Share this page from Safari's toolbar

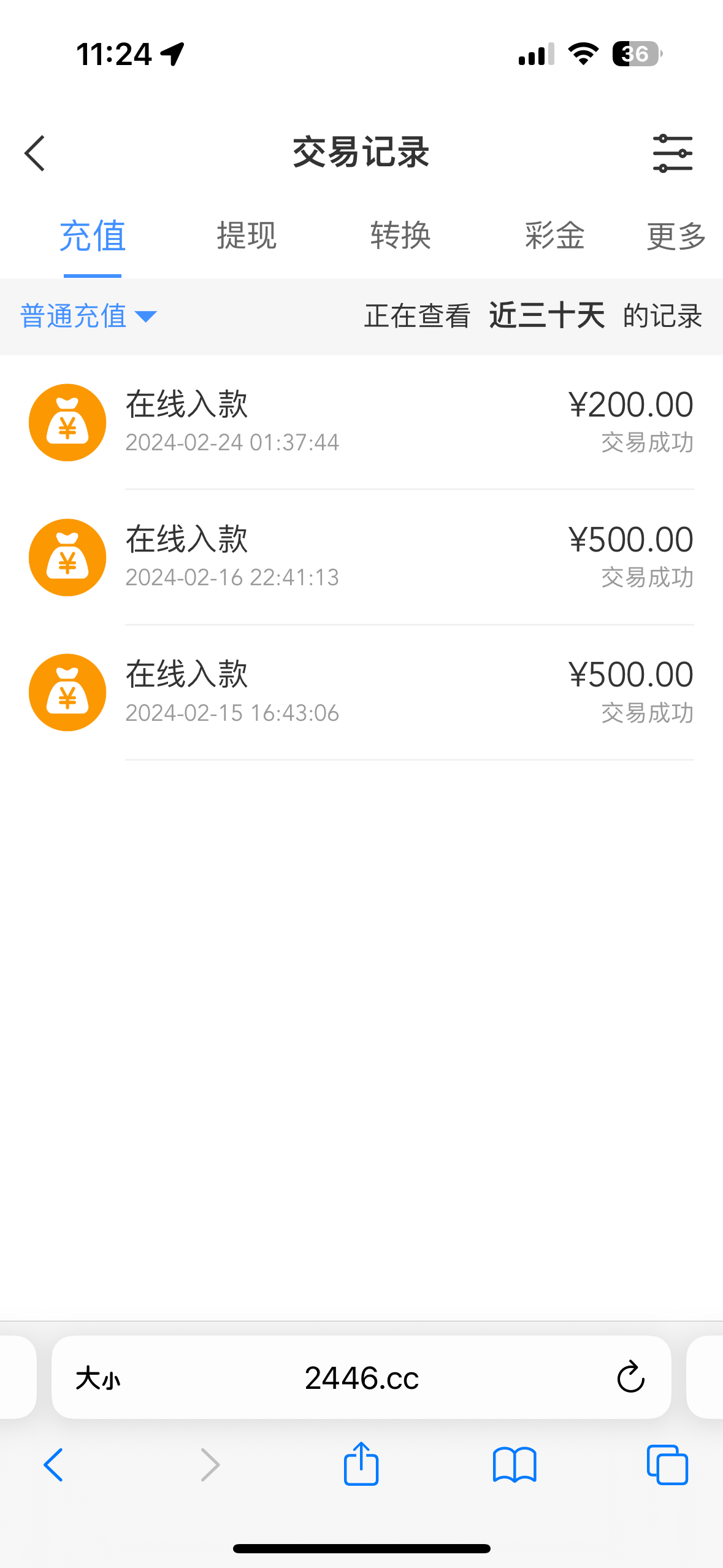tap(361, 1465)
